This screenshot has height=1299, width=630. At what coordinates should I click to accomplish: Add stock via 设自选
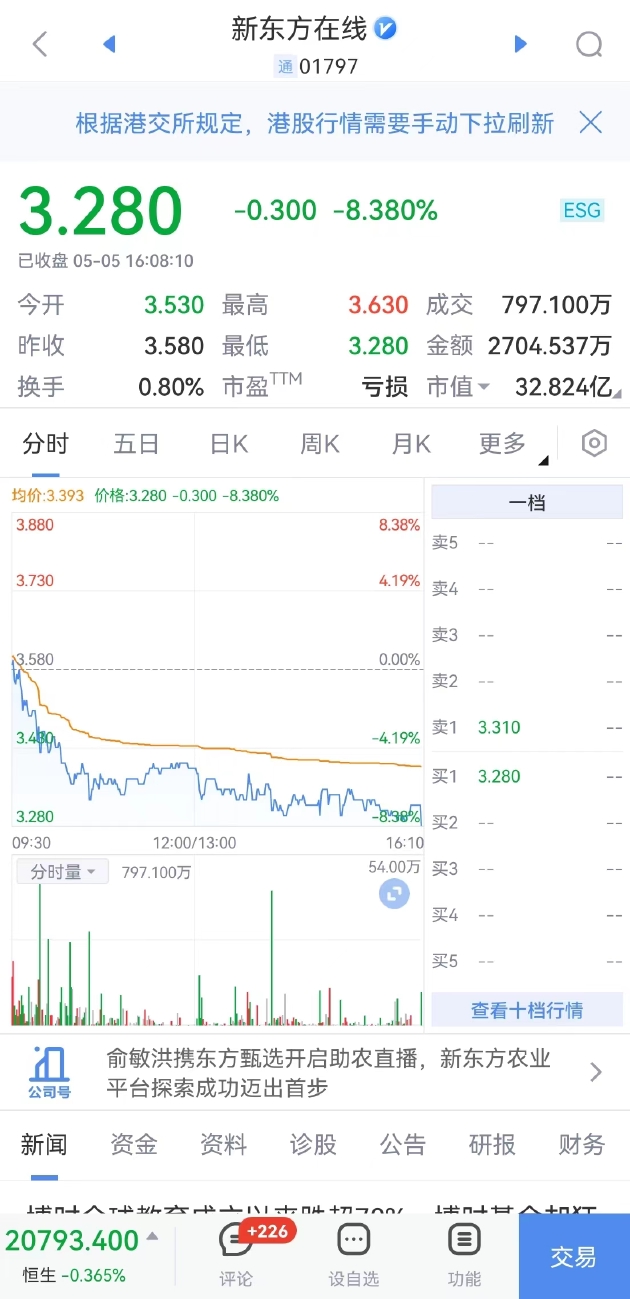tap(354, 1255)
